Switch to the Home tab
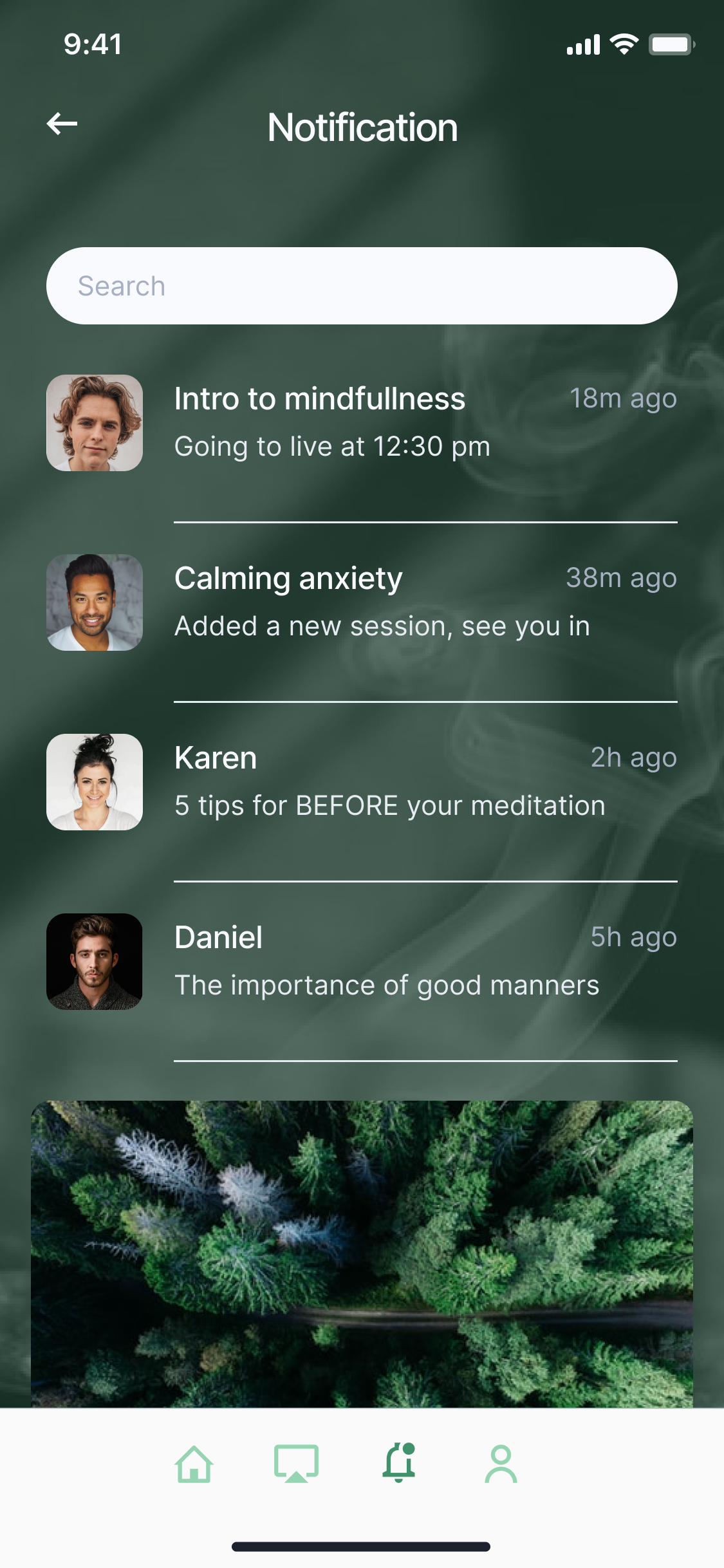Viewport: 724px width, 1568px height. (x=194, y=1464)
